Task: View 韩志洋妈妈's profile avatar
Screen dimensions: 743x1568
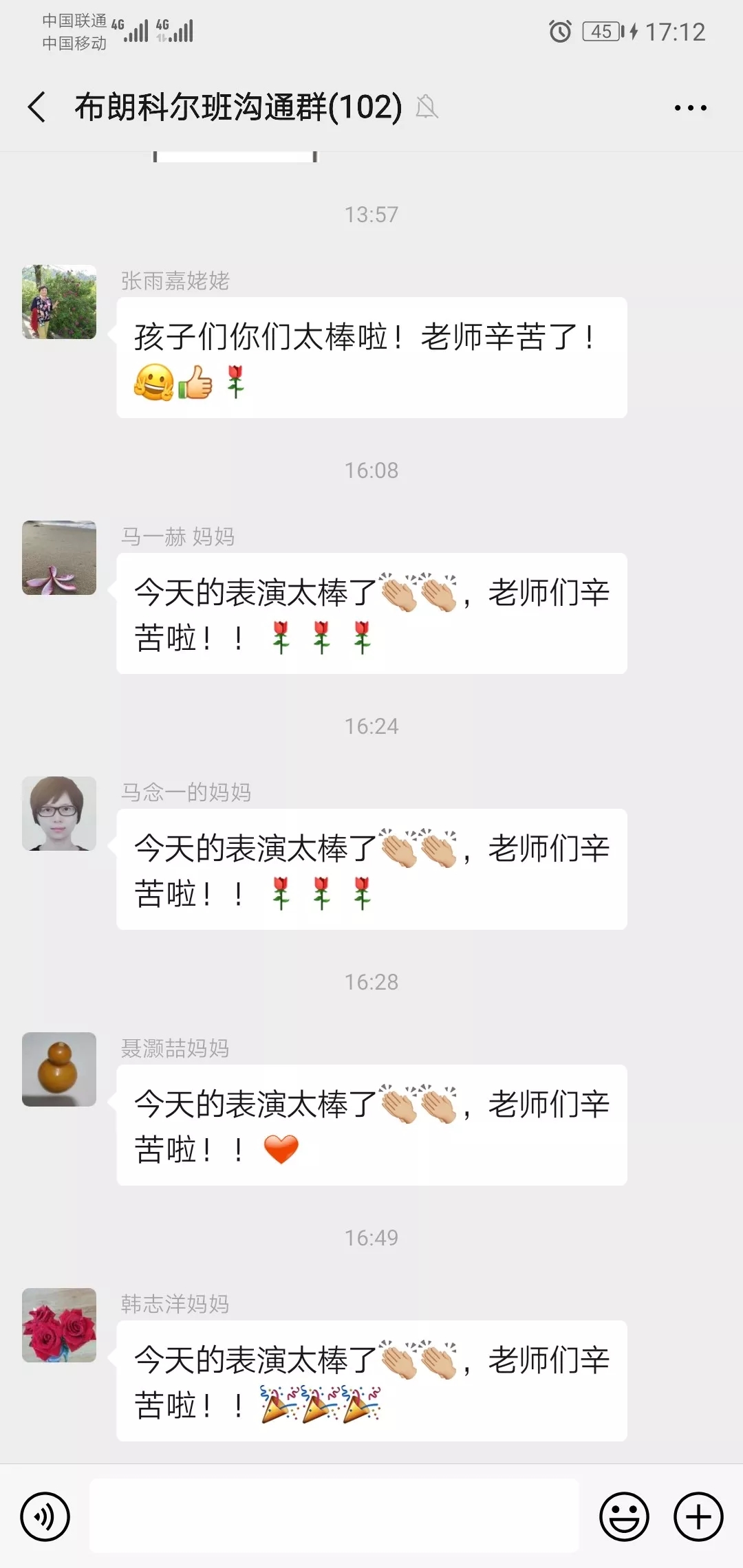Action: (59, 1325)
